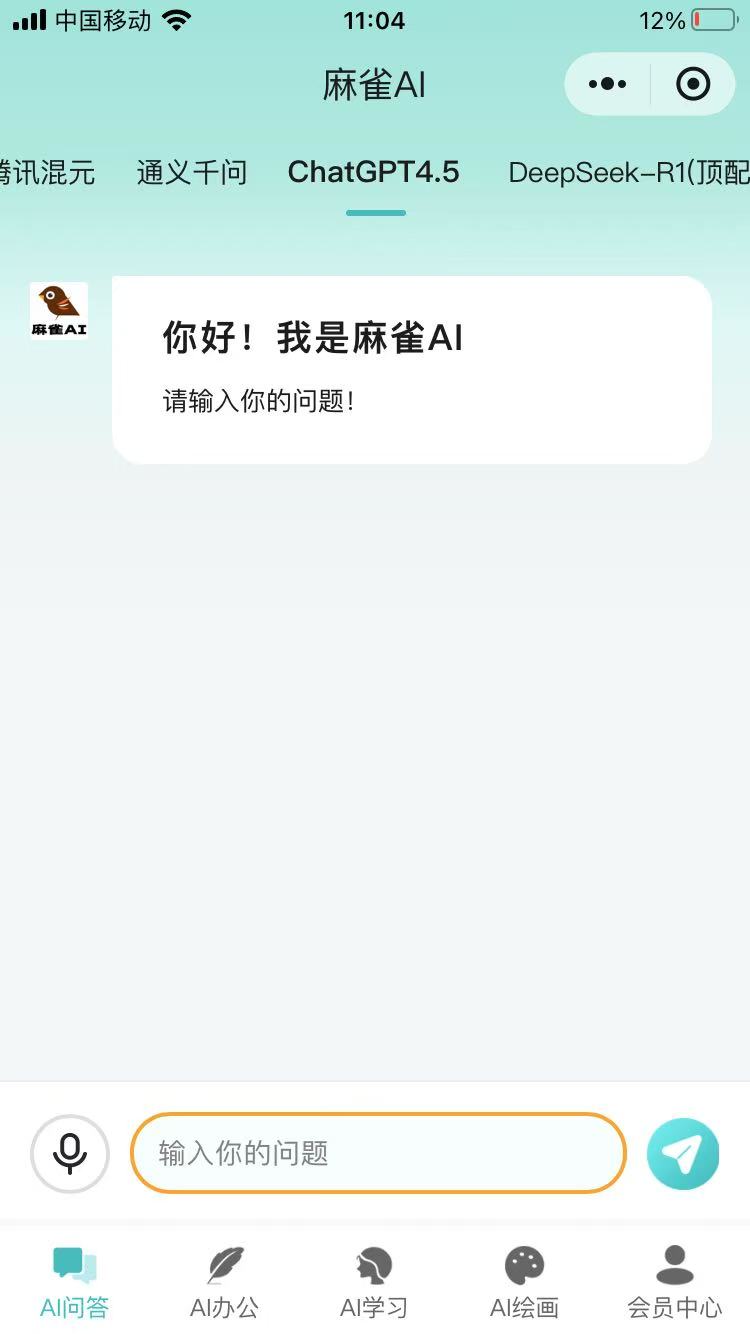Switch to the DeepSeek-R1 tab
The width and height of the screenshot is (750, 1334).
629,173
